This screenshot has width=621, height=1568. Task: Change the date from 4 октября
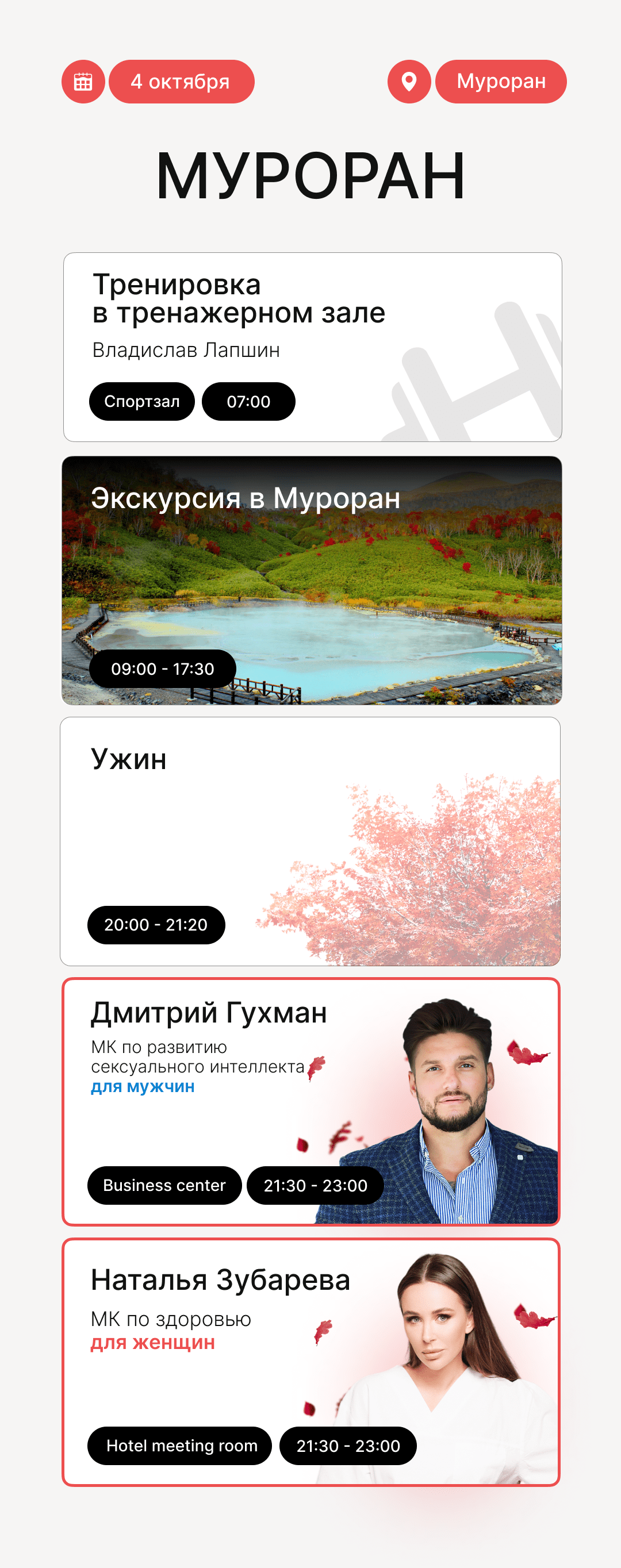tap(181, 82)
